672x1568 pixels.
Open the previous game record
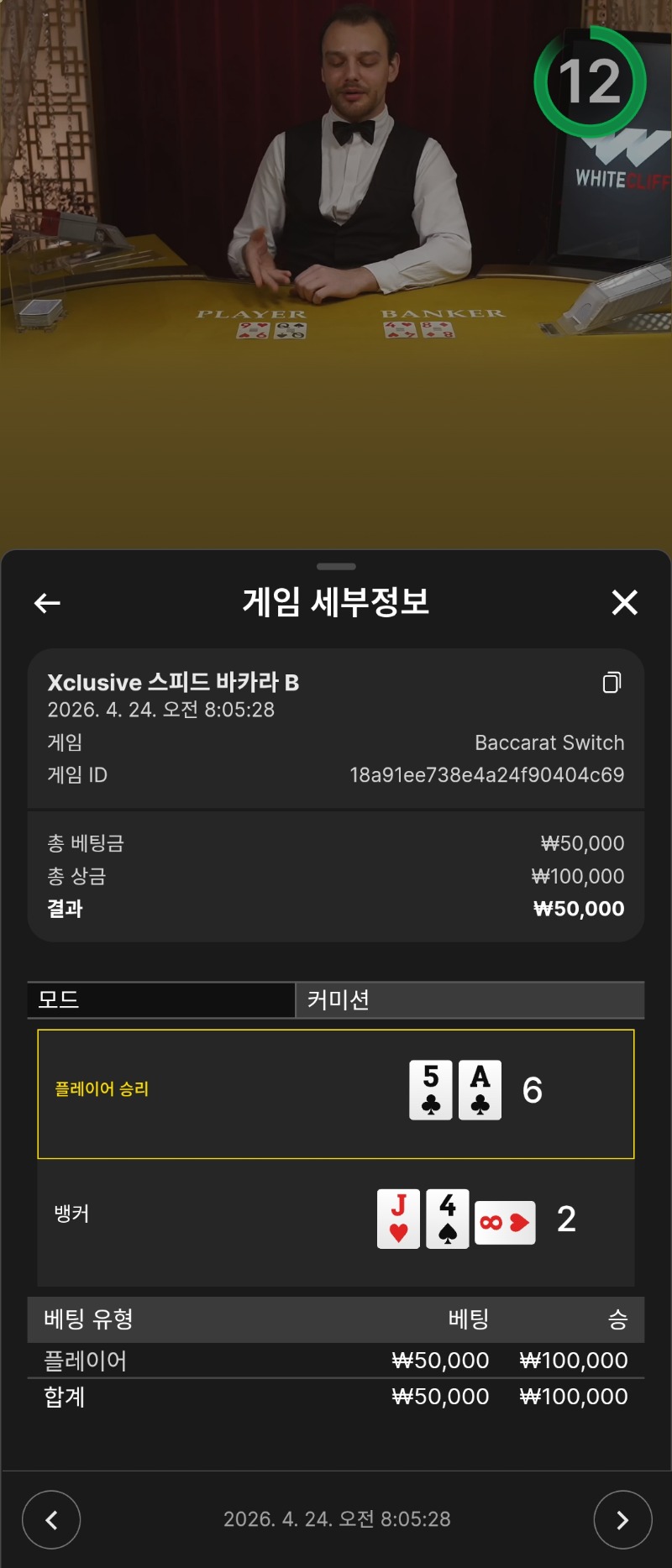point(51,1519)
